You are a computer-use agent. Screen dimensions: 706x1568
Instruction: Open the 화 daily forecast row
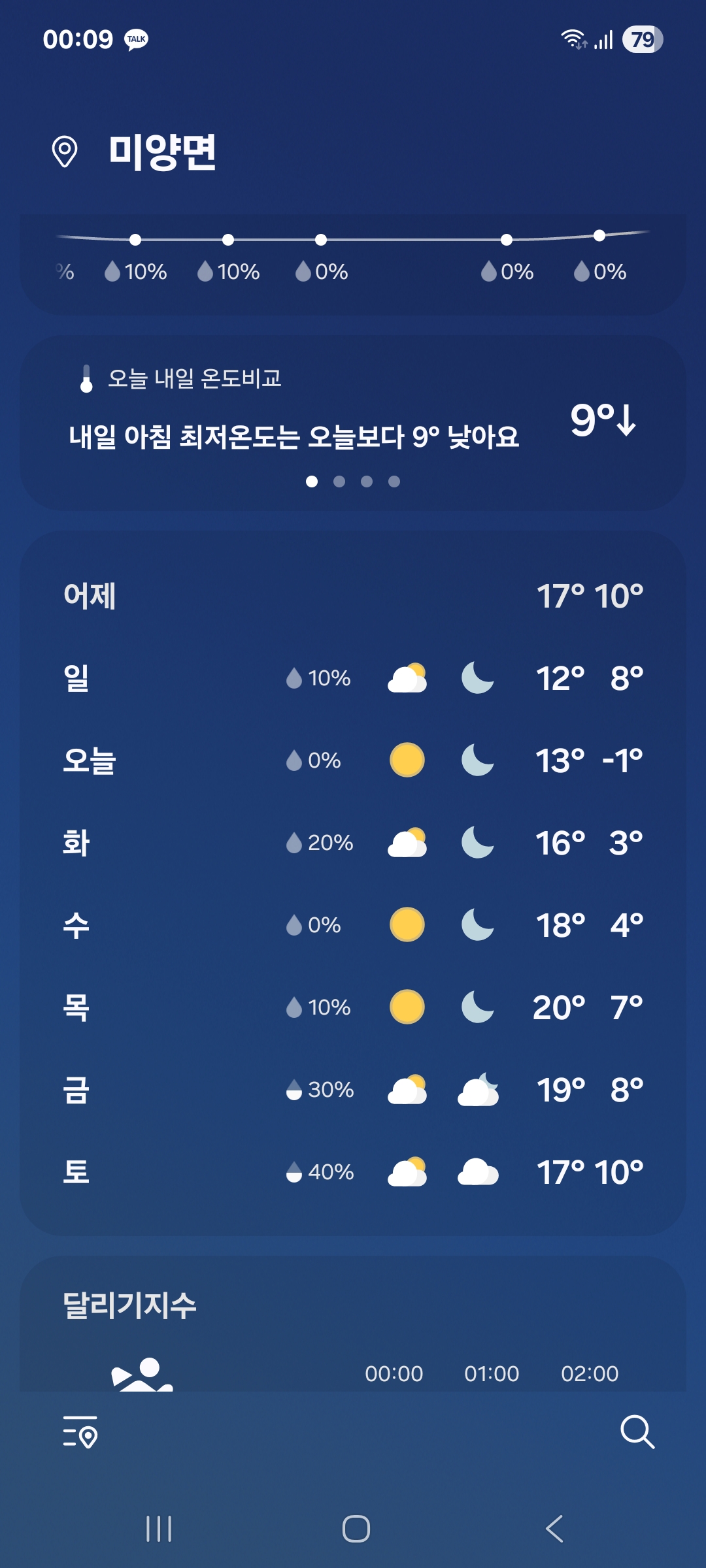pyautogui.click(x=353, y=843)
